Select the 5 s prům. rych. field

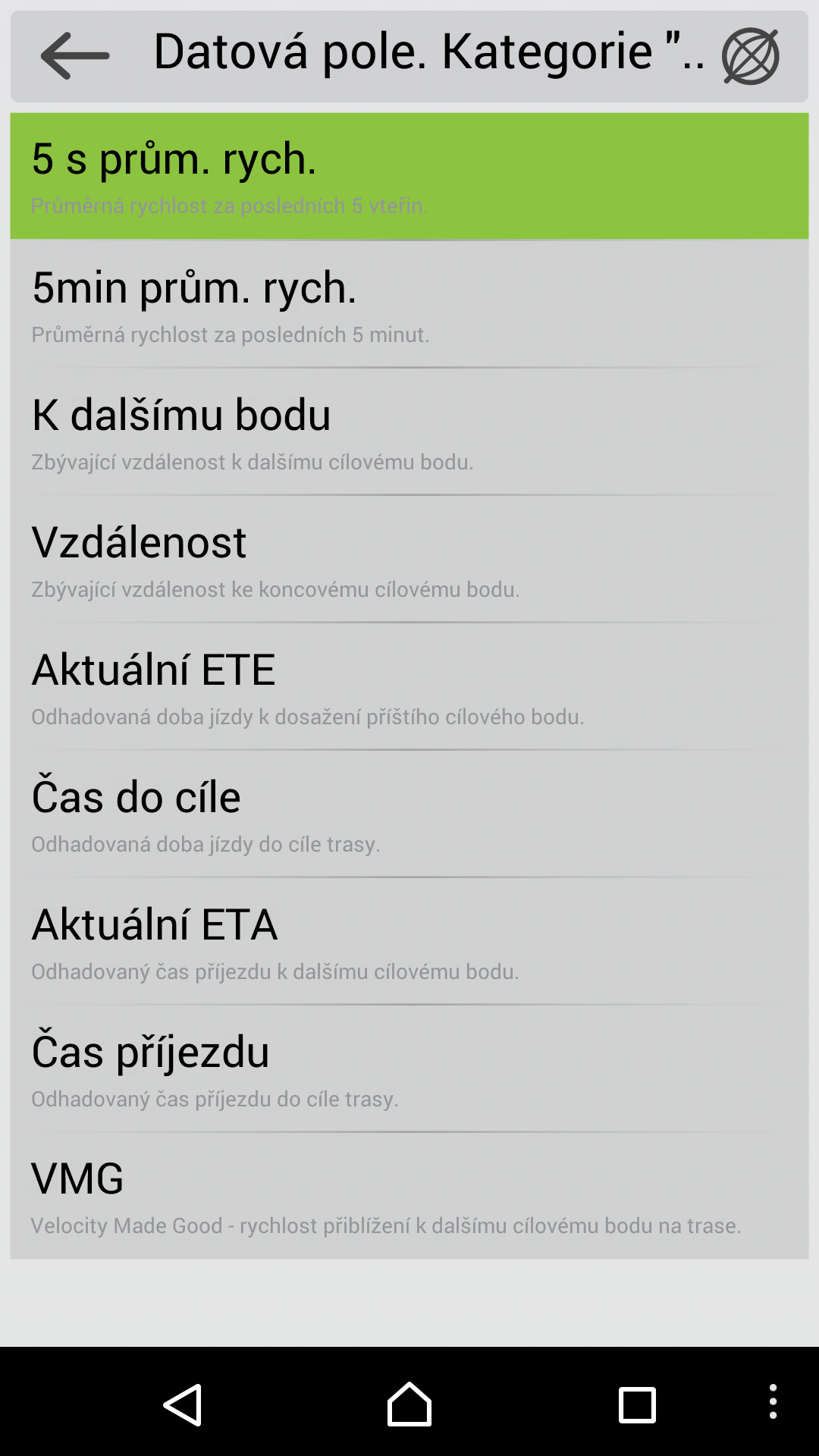tap(409, 176)
